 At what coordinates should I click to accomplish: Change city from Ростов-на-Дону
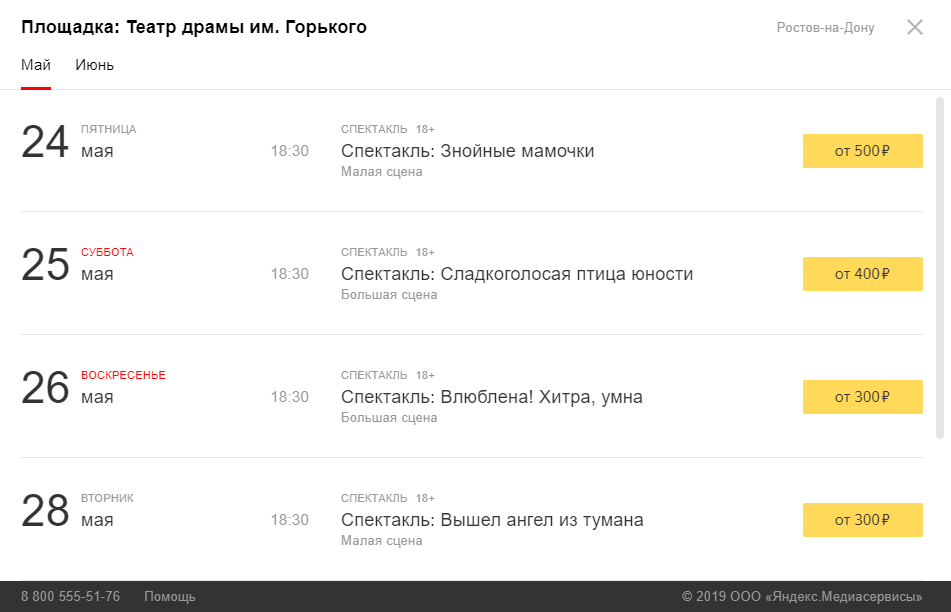825,28
